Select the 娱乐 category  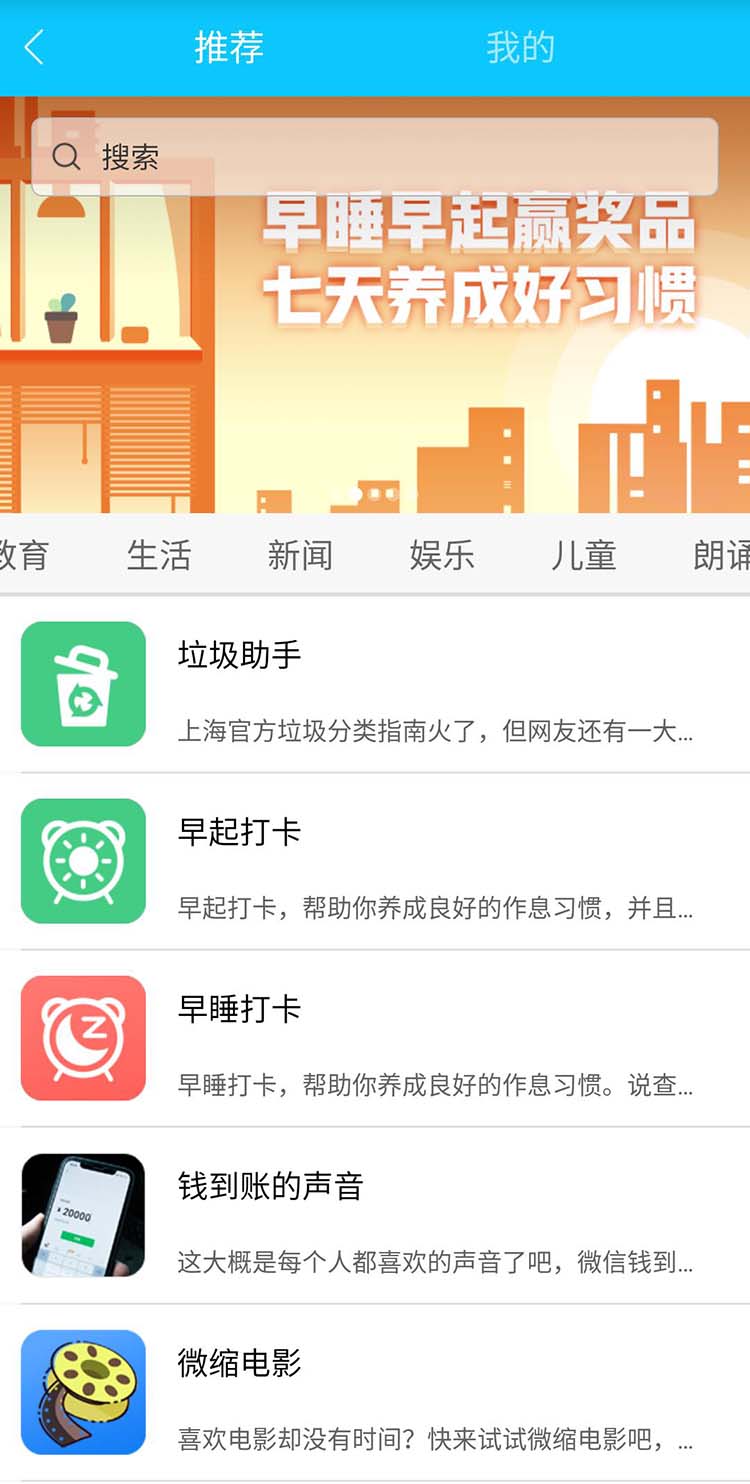click(x=442, y=555)
